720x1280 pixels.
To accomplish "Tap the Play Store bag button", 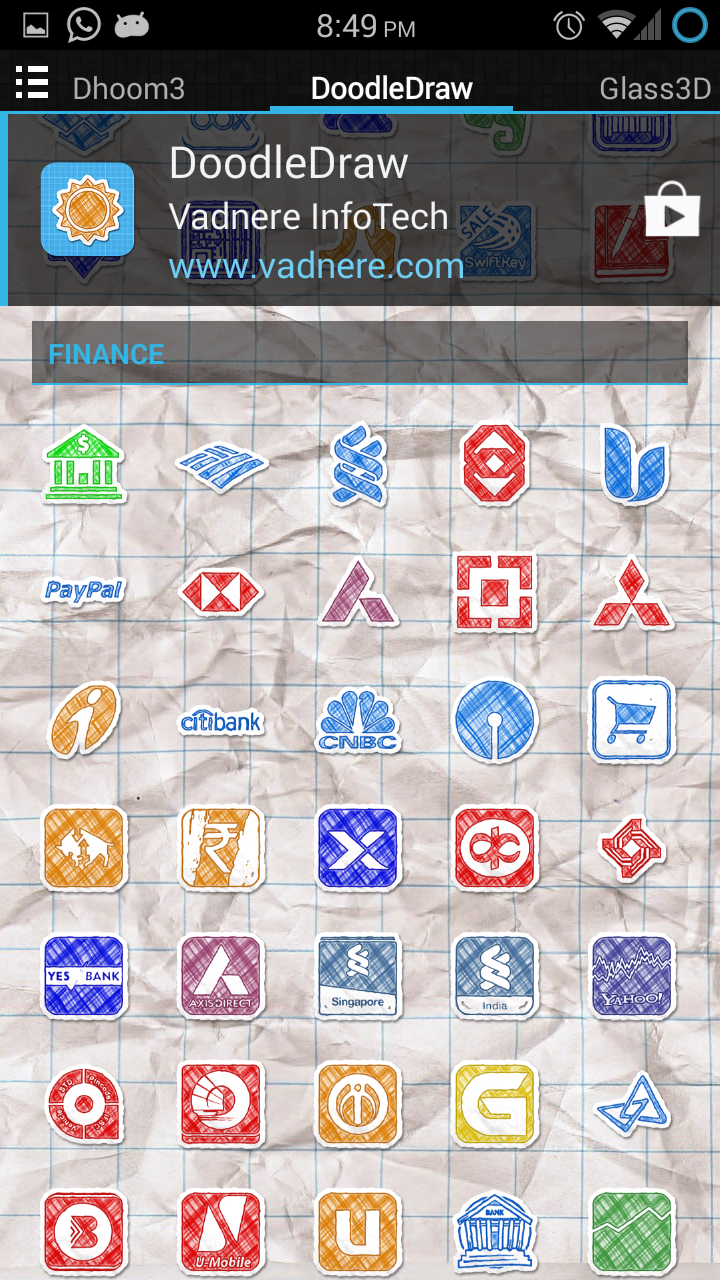I will pyautogui.click(x=672, y=210).
